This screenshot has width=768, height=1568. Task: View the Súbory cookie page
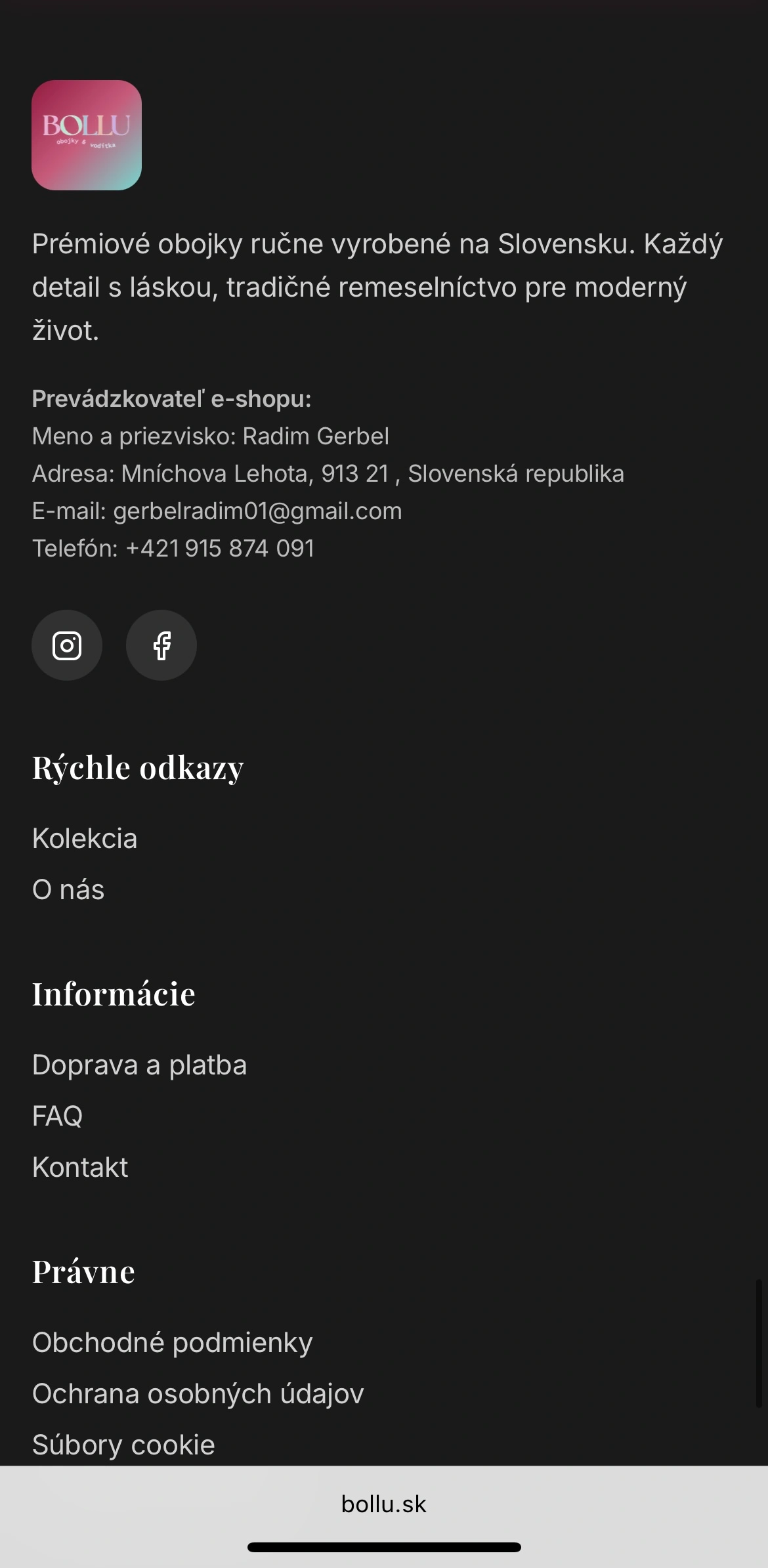pyautogui.click(x=123, y=1445)
